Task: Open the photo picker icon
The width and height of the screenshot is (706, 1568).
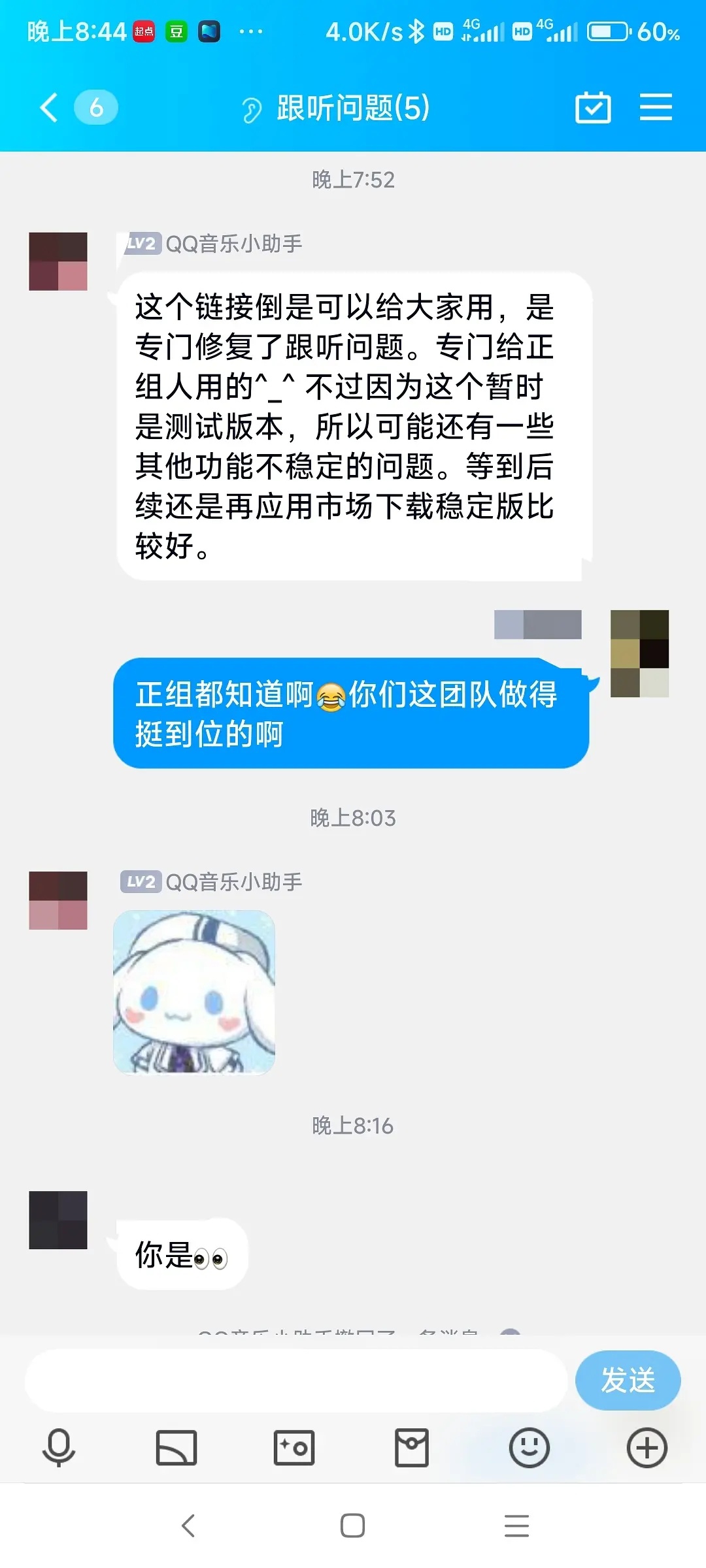Action: (294, 1448)
